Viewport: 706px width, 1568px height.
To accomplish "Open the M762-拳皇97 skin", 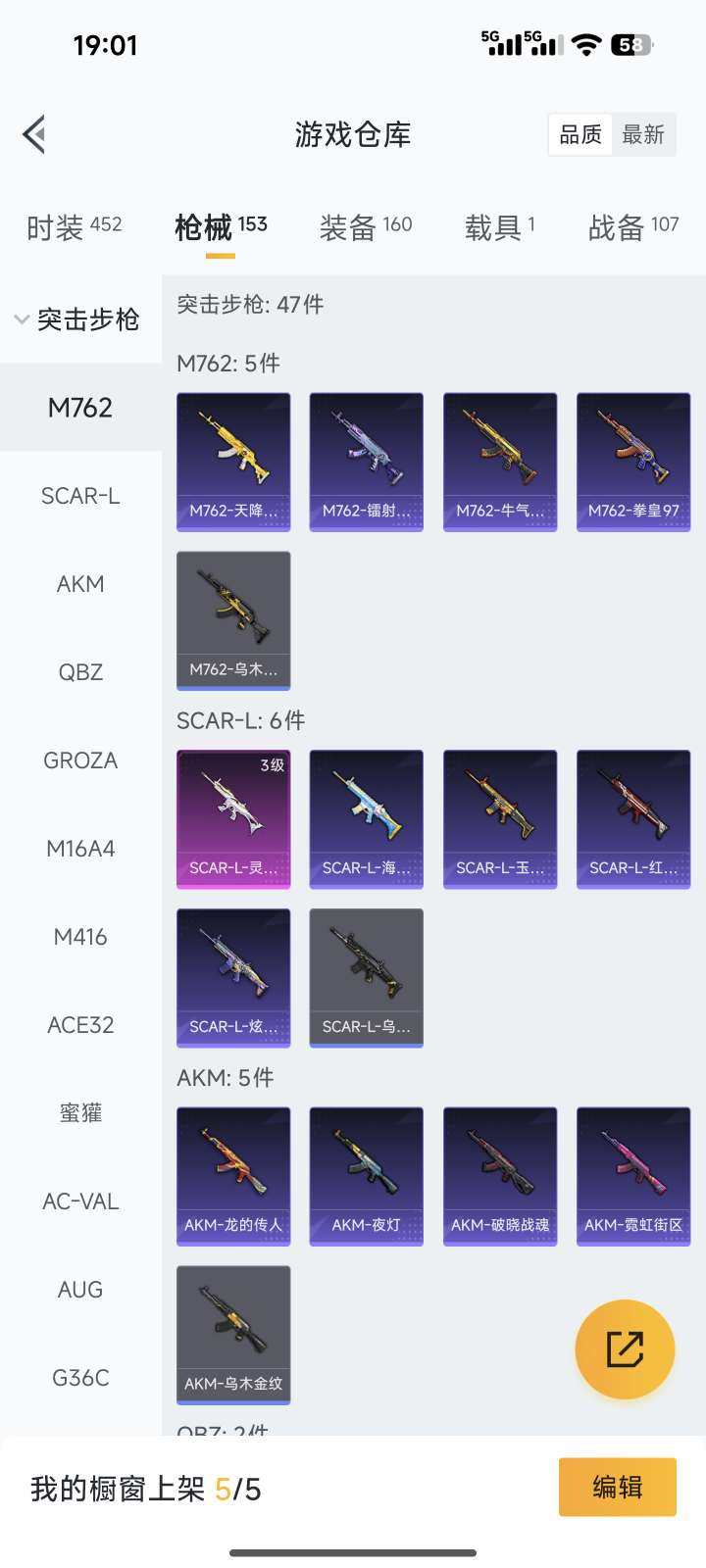I will click(x=633, y=462).
